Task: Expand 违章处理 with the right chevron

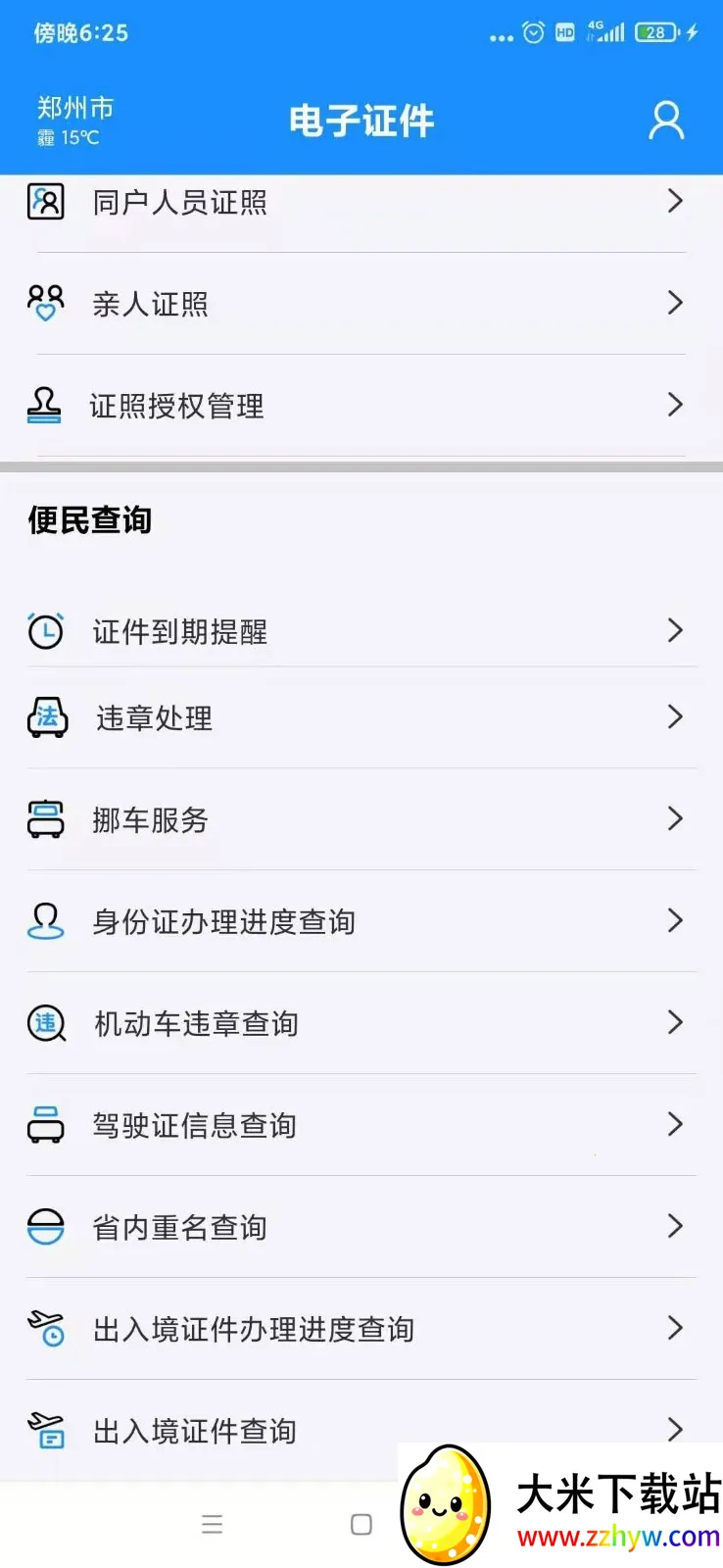Action: click(674, 717)
